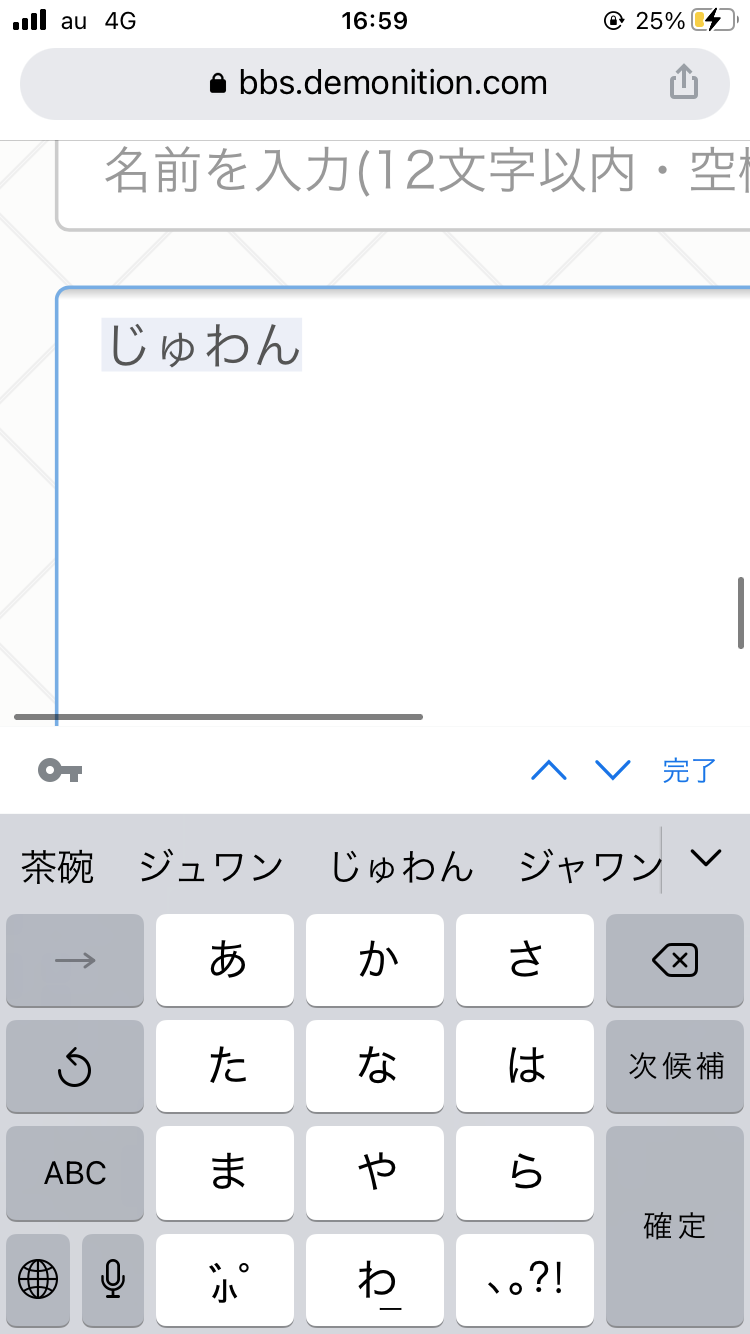Screen dimensions: 750x1334
Task: Tap the bbs.demonition.com address bar
Action: point(378,82)
